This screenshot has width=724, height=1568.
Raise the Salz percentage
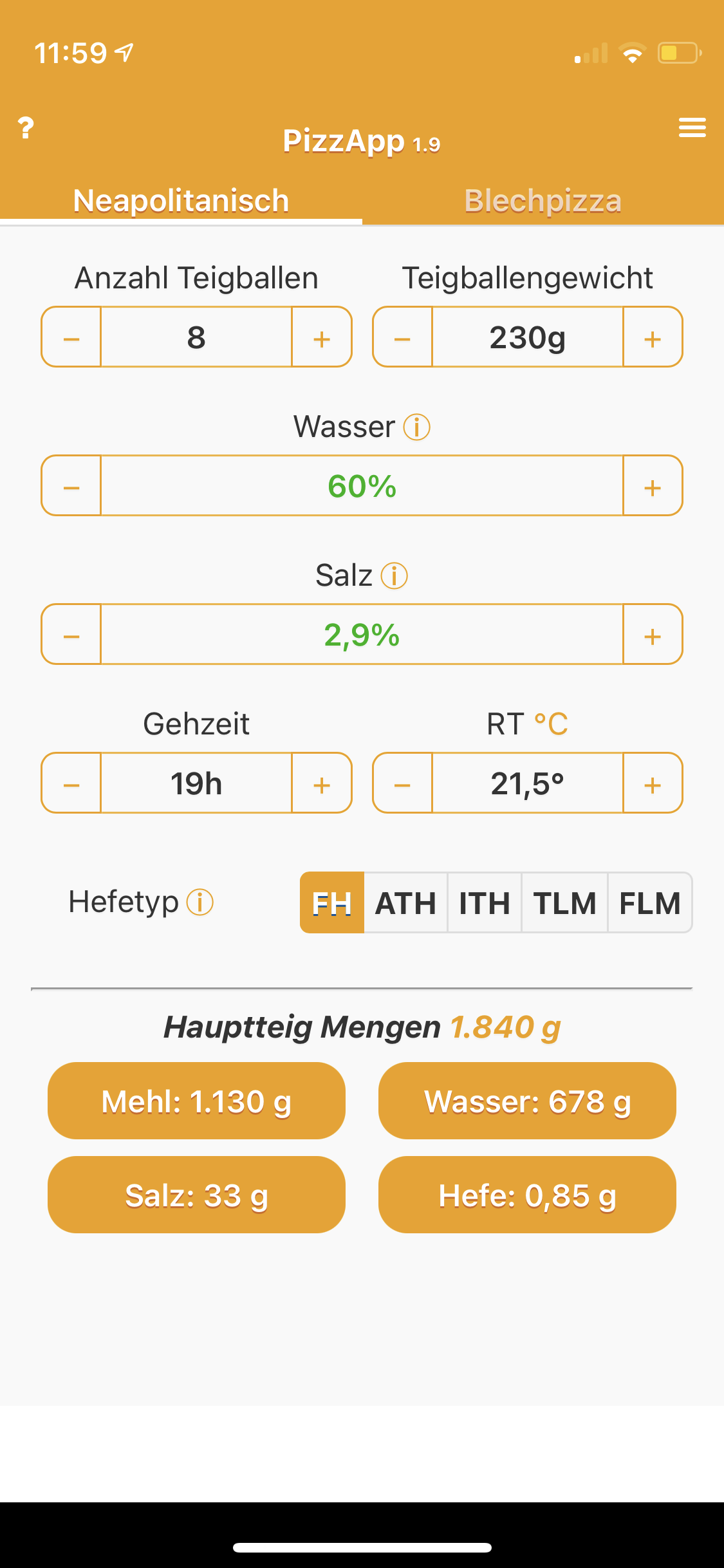pos(653,635)
